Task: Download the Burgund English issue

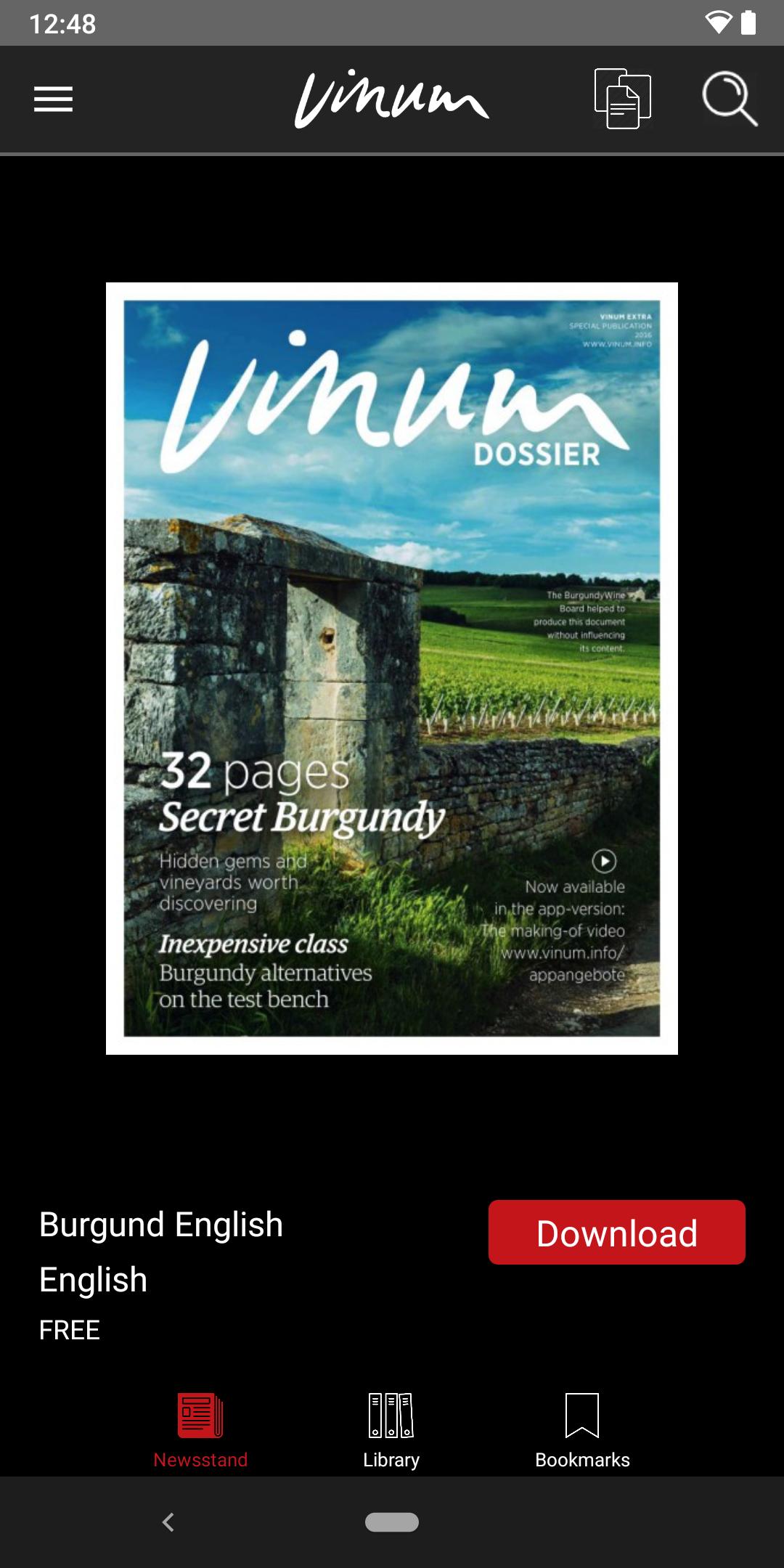Action: [x=616, y=1233]
